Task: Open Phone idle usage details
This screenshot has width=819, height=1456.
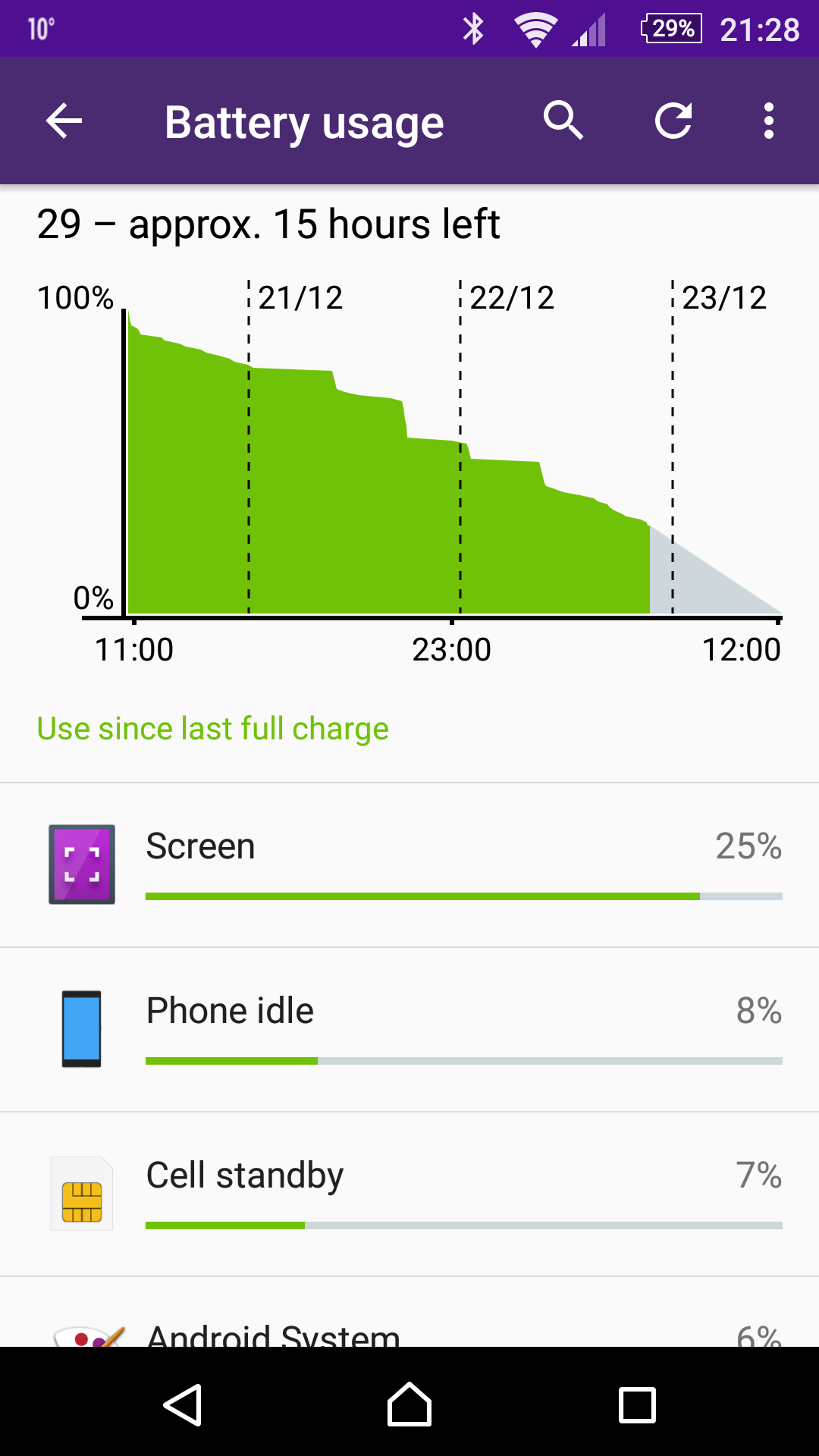Action: (409, 1028)
